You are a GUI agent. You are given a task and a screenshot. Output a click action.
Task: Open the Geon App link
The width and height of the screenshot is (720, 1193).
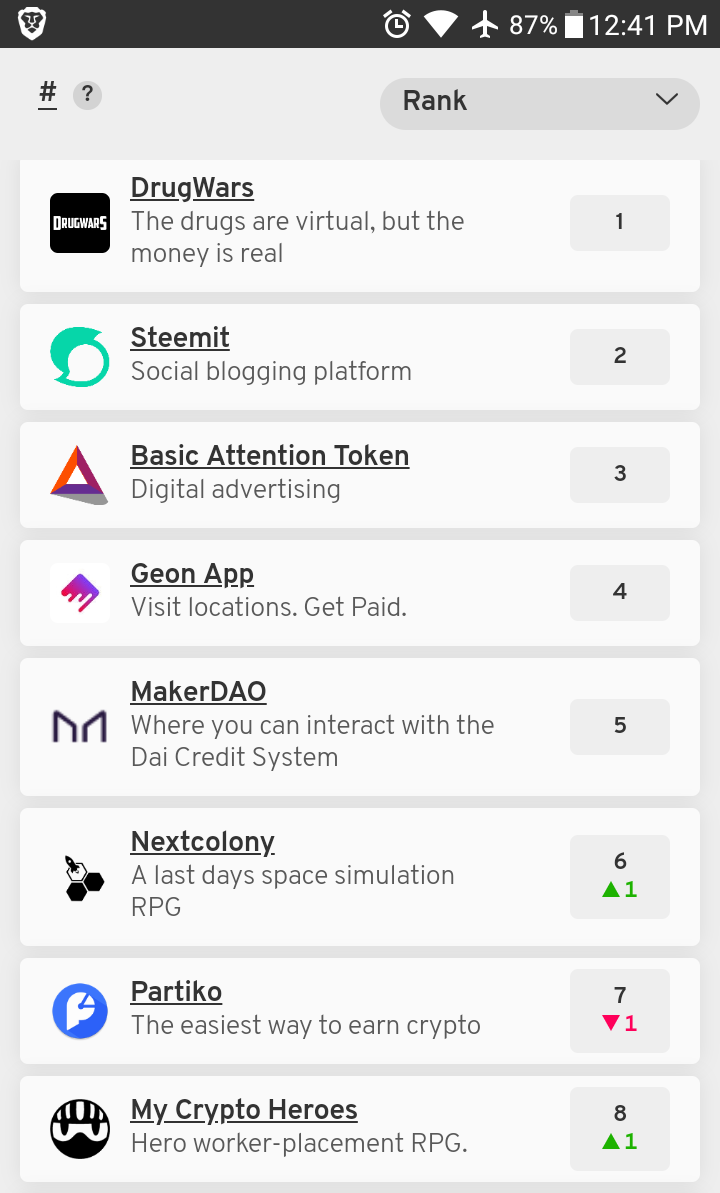192,574
